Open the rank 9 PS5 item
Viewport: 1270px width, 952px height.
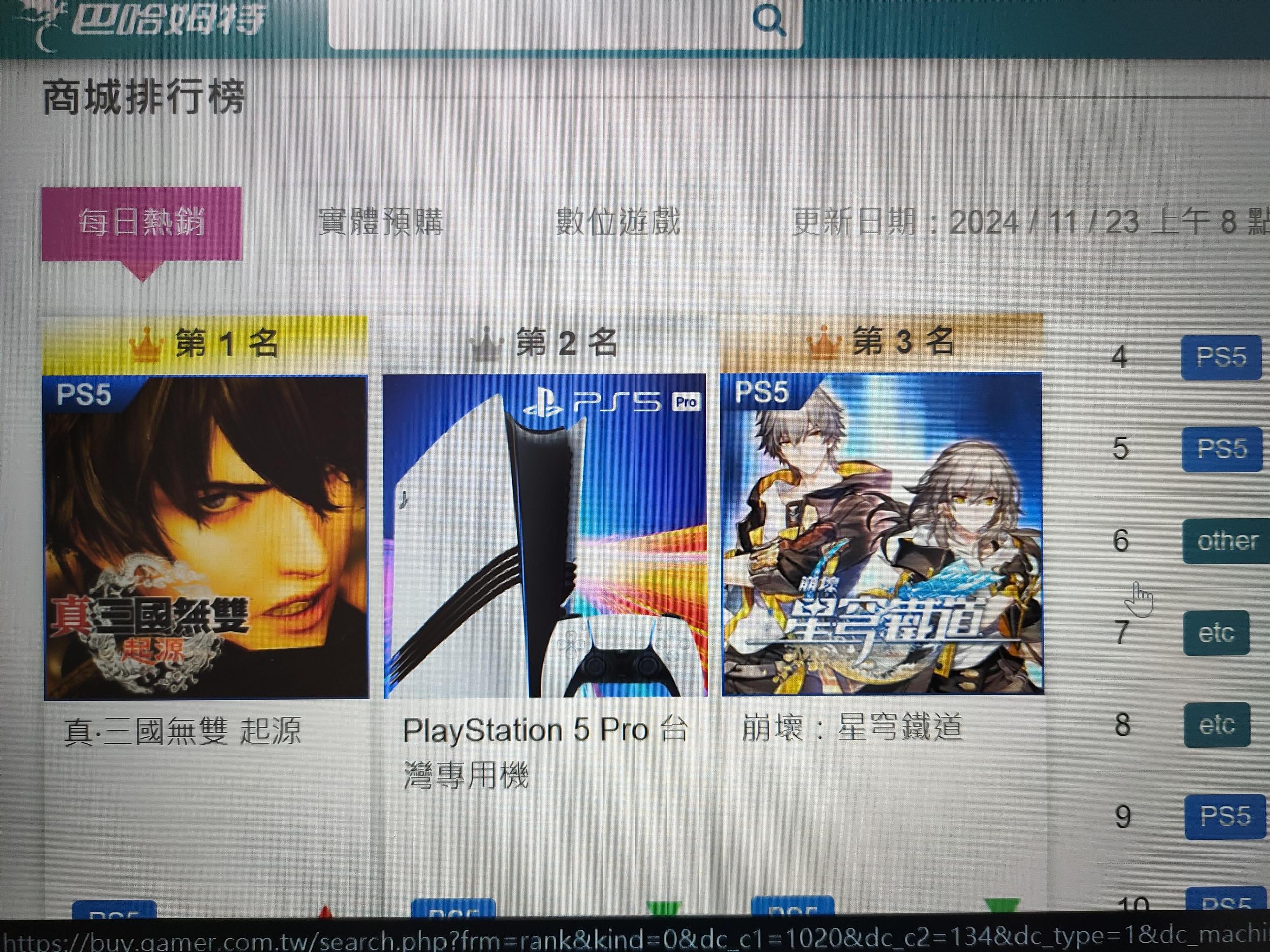(1225, 816)
